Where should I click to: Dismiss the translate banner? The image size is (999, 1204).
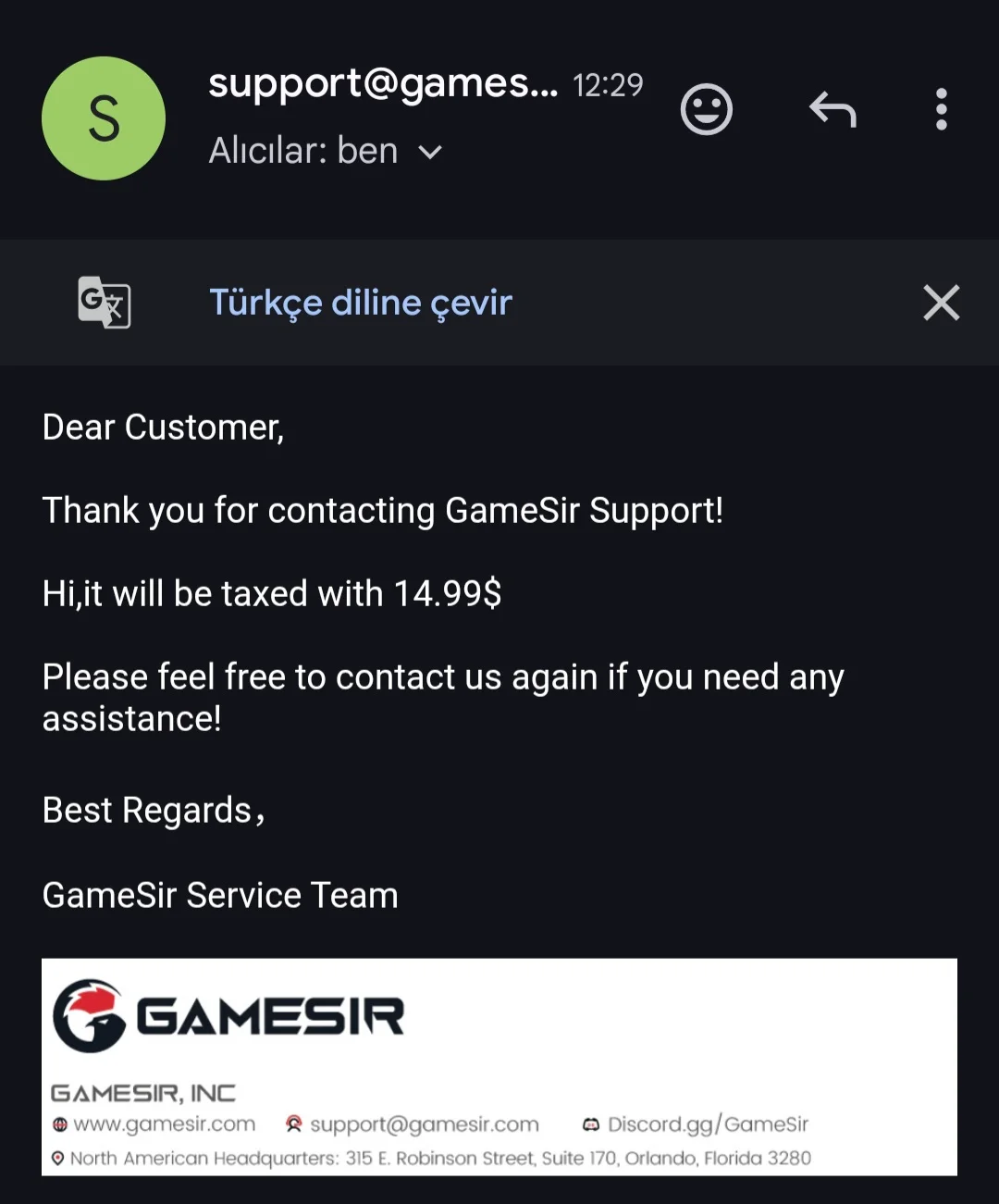pos(941,303)
